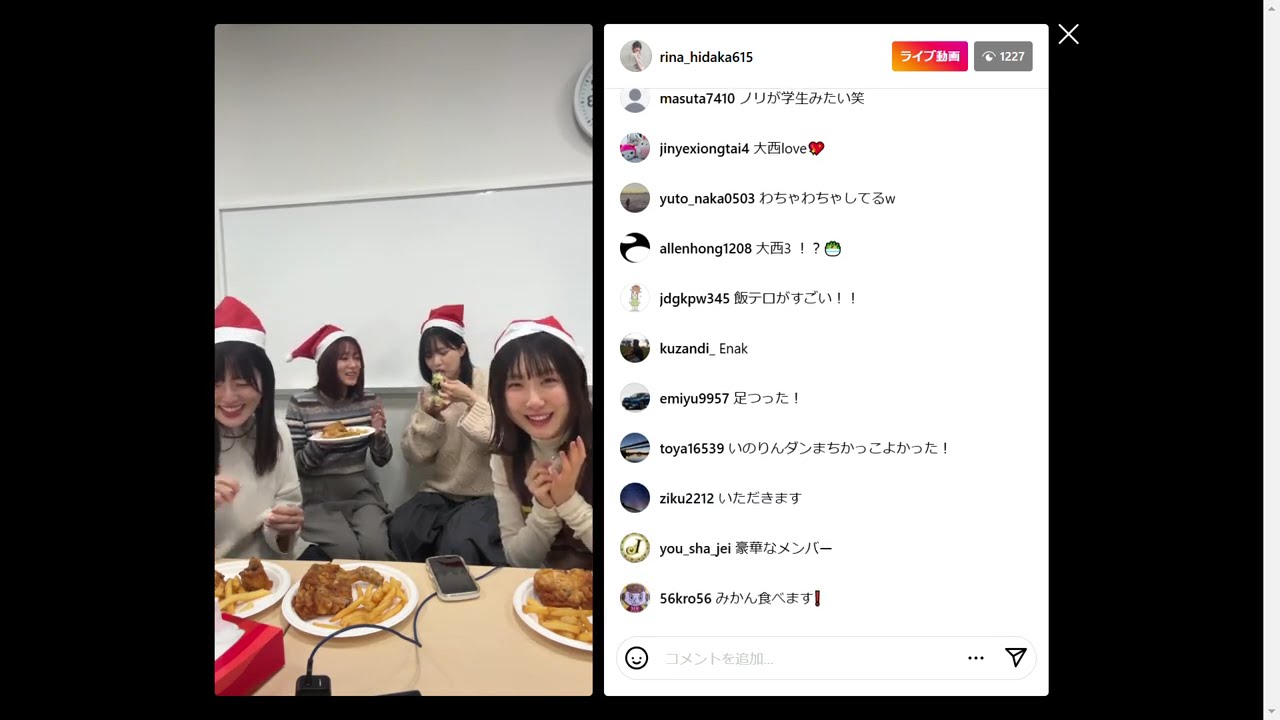Image resolution: width=1280 pixels, height=720 pixels.
Task: Open yuto_naka0503's profile
Action: pyautogui.click(x=707, y=198)
